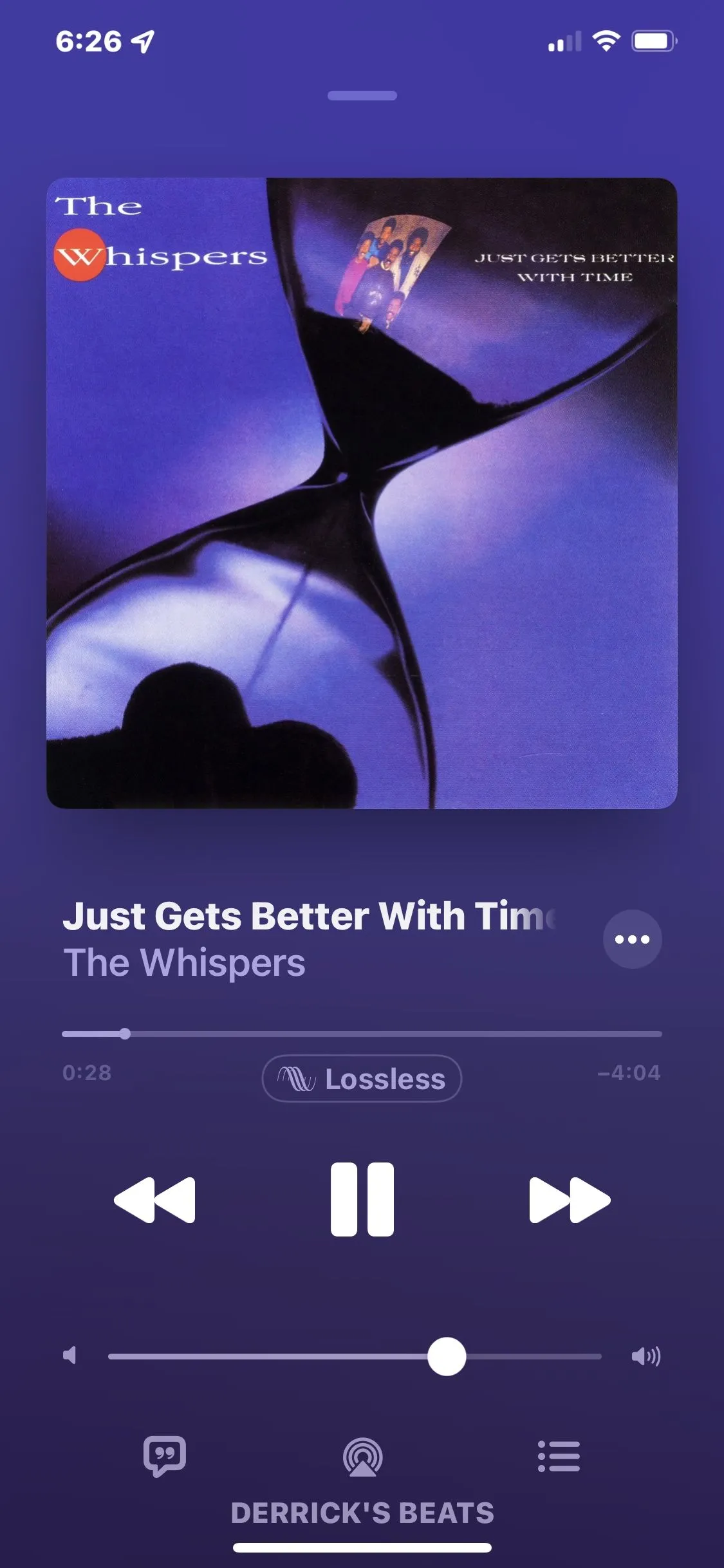Go back to the previous track
Screen dimensions: 724x1568
pyautogui.click(x=154, y=1200)
